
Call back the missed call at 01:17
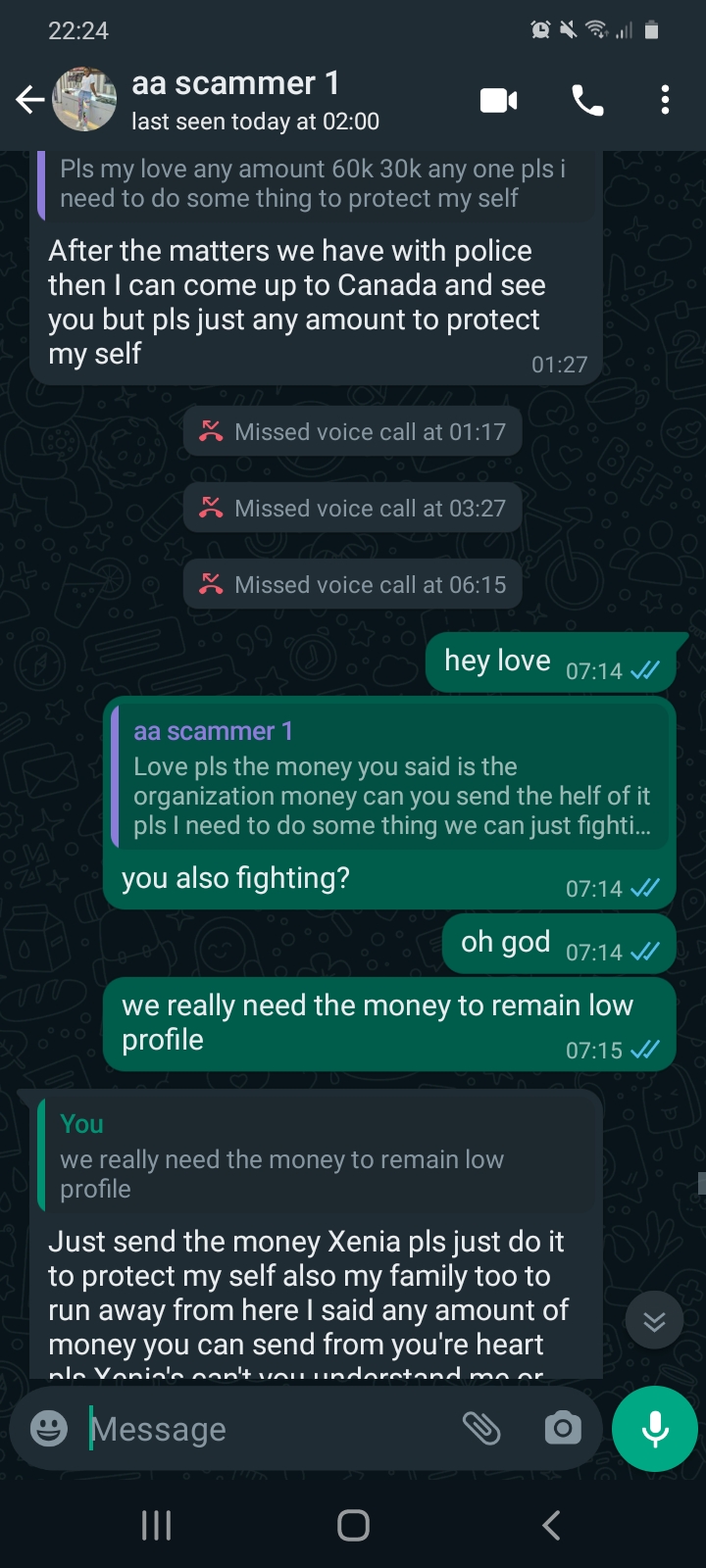[353, 432]
